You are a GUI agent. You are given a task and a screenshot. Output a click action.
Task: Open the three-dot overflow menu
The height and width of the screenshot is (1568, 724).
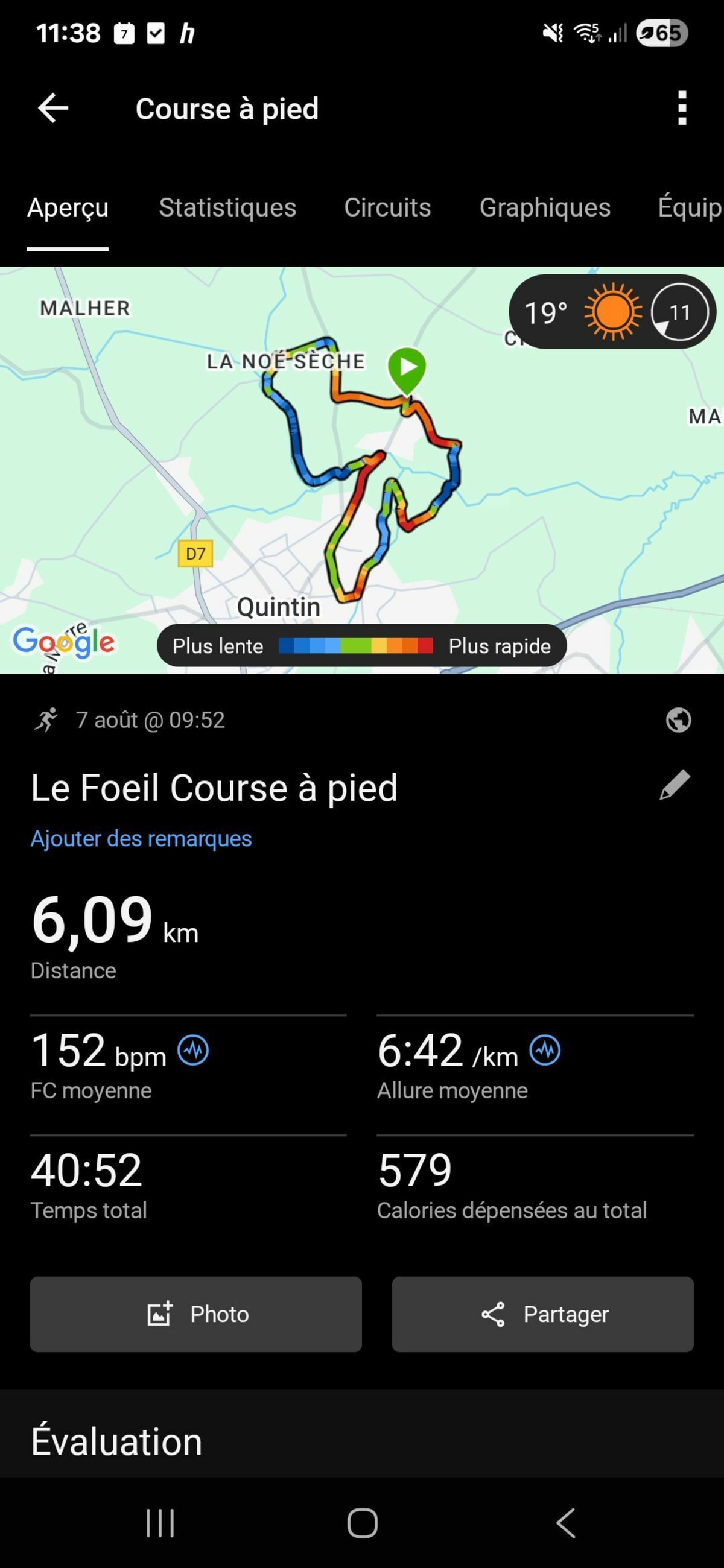click(682, 109)
